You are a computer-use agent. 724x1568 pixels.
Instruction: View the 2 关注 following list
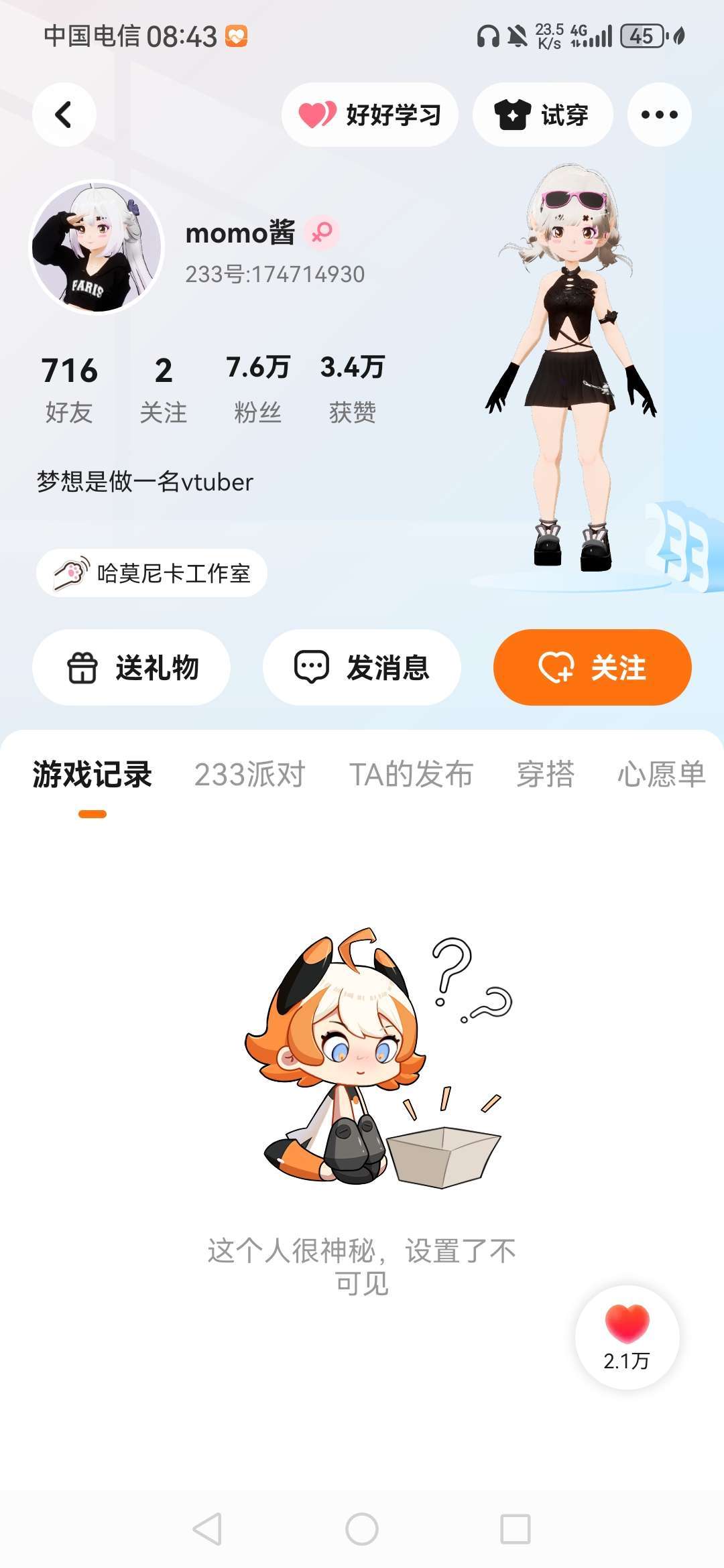click(164, 389)
